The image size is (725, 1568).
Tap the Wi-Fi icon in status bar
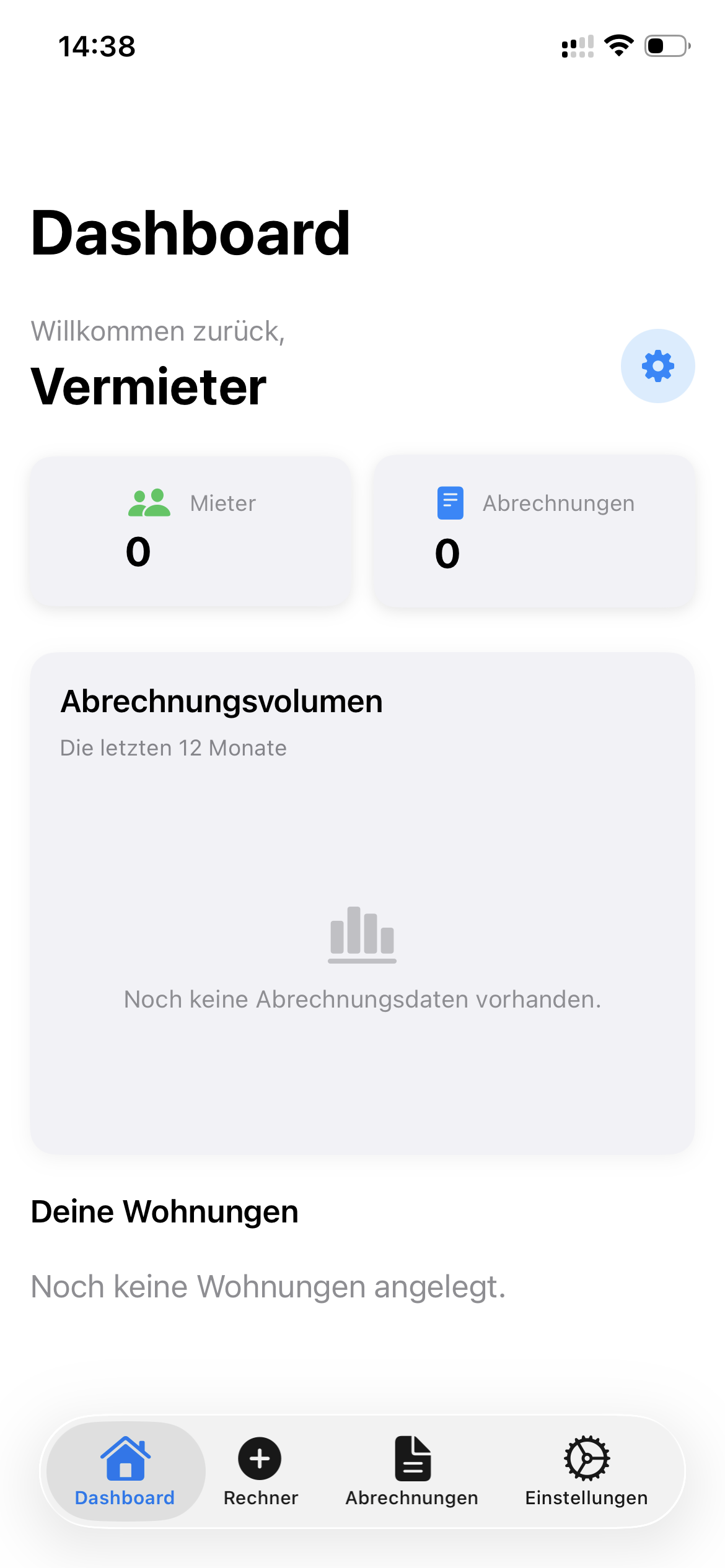click(618, 45)
